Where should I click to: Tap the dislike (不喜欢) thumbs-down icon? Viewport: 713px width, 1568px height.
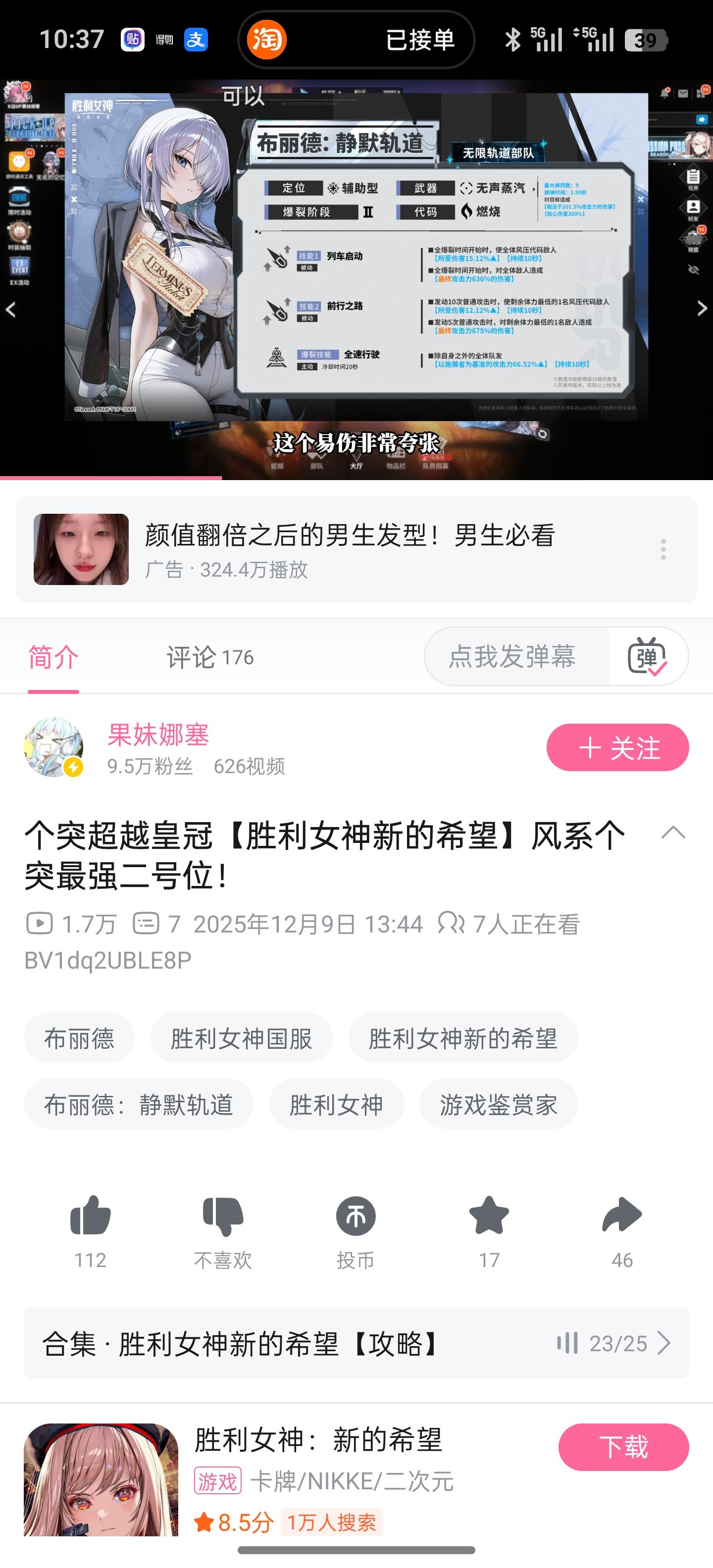pos(222,1229)
